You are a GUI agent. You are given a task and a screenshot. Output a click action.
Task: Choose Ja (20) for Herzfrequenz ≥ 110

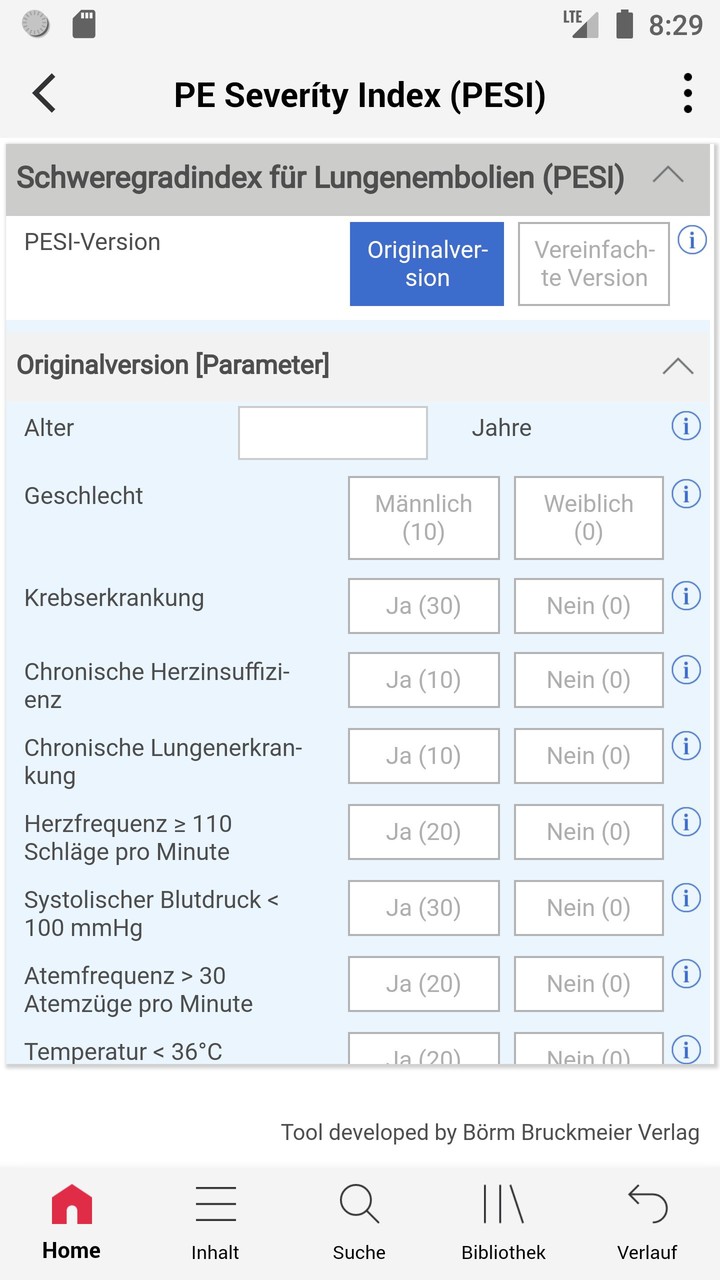[423, 831]
